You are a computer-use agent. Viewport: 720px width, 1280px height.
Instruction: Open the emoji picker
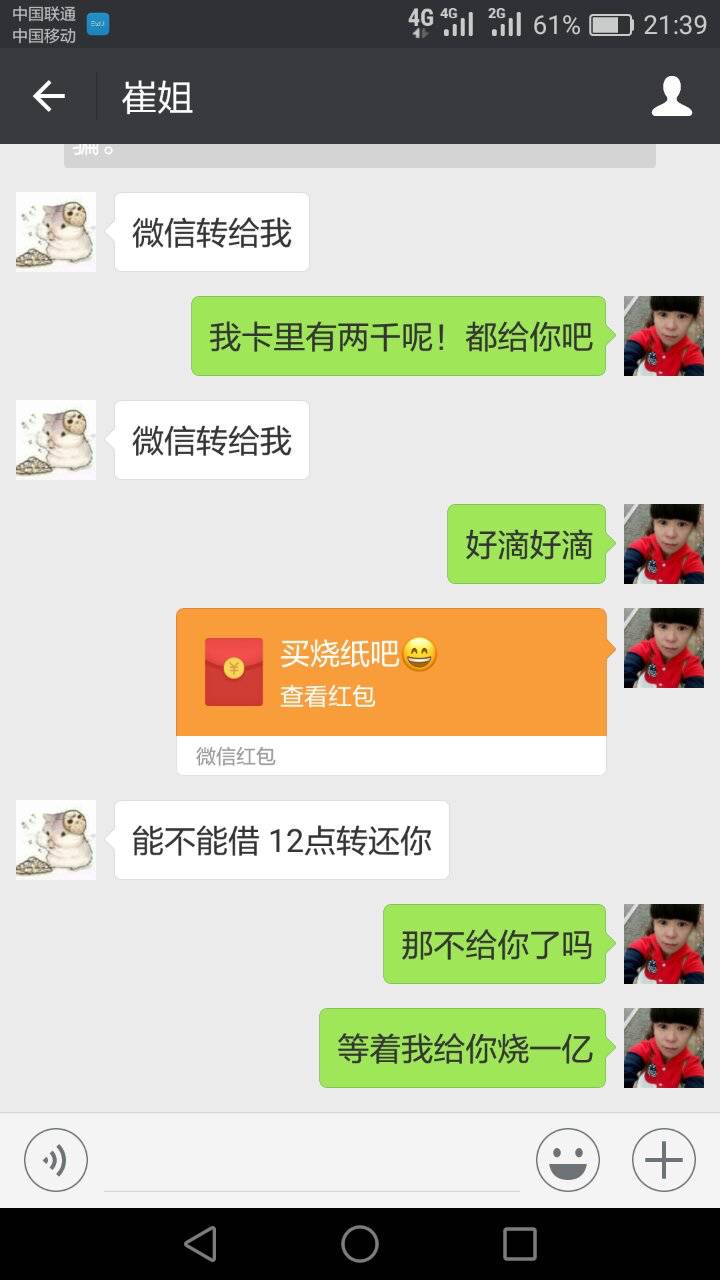(x=567, y=1160)
